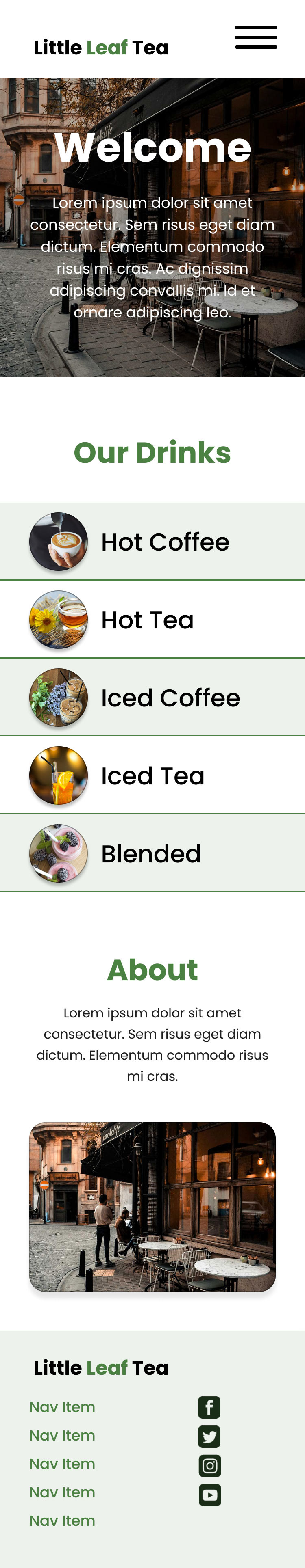Open the hamburger navigation menu
This screenshot has width=305, height=1568.
pyautogui.click(x=256, y=37)
